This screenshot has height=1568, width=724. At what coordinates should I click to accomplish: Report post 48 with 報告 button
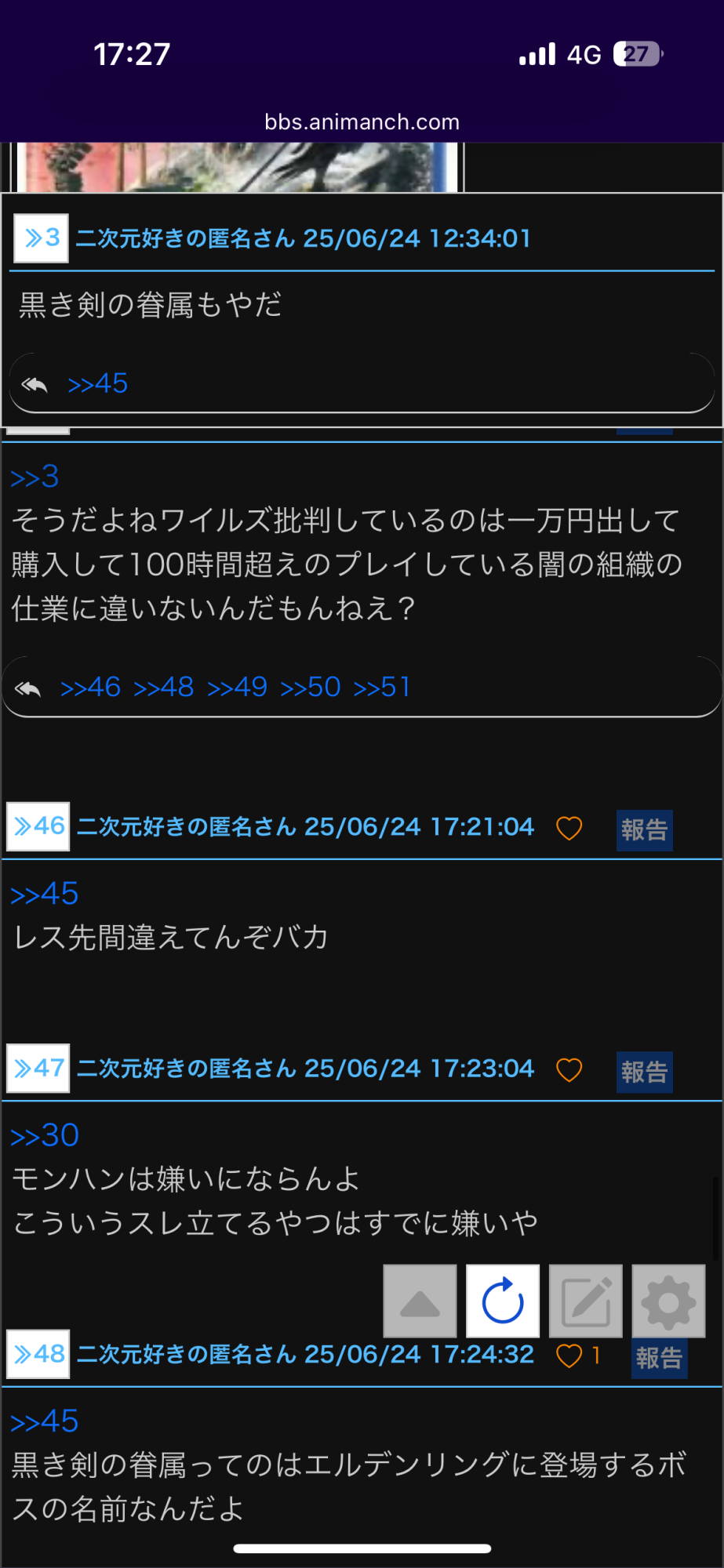[659, 1358]
